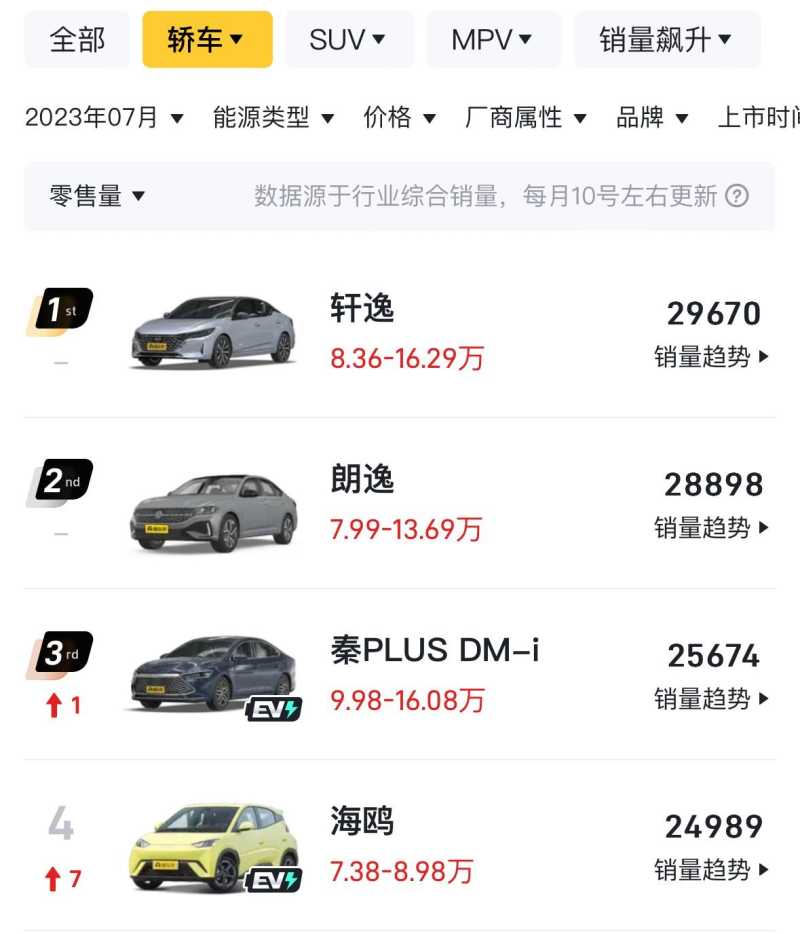View 销量趋势 for 秦PLUS DM-i
Viewport: 800px width, 934px height.
pyautogui.click(x=712, y=699)
